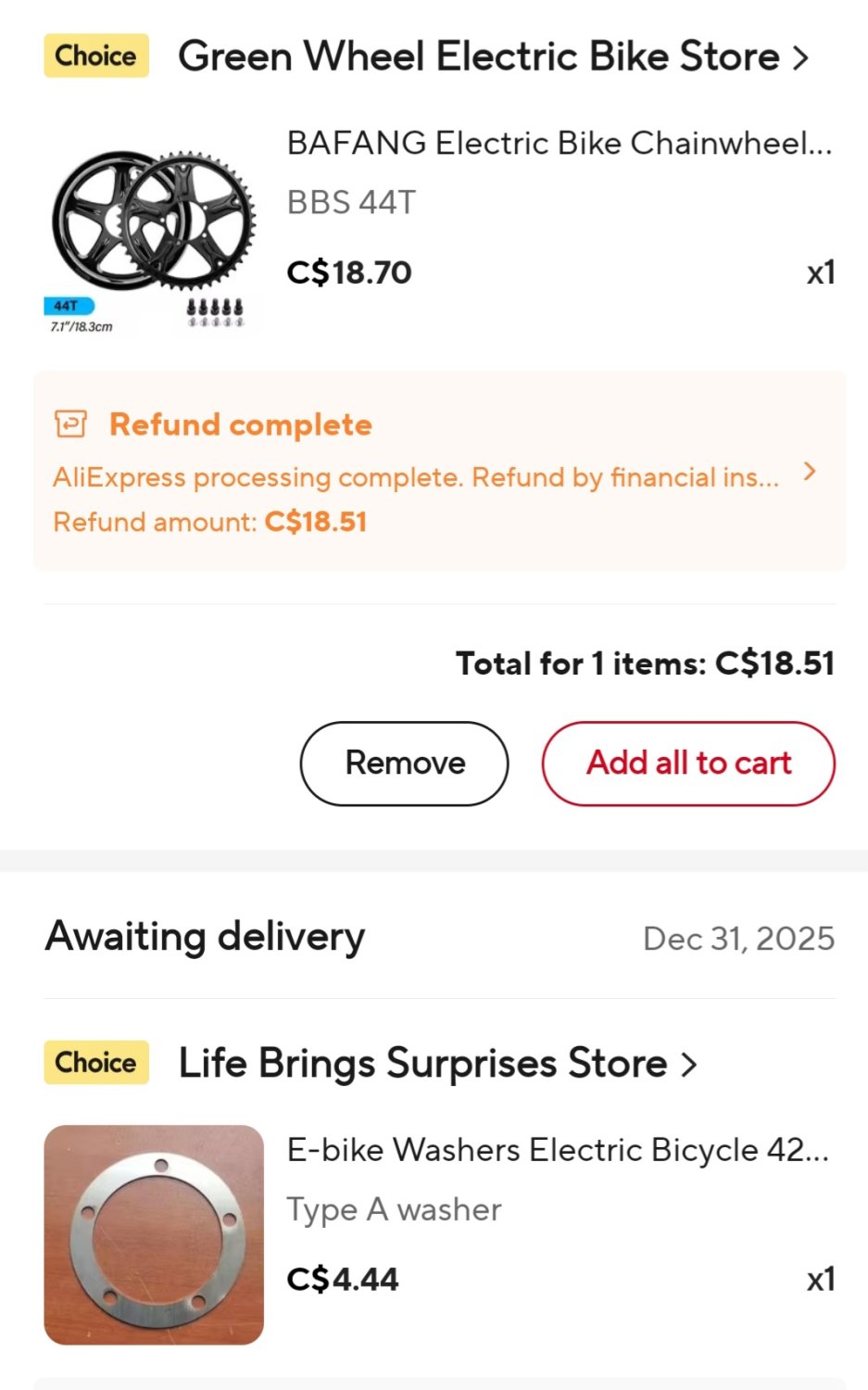Open Green Wheel Electric Bike Store via arrow
This screenshot has height=1390, width=868.
(x=799, y=56)
